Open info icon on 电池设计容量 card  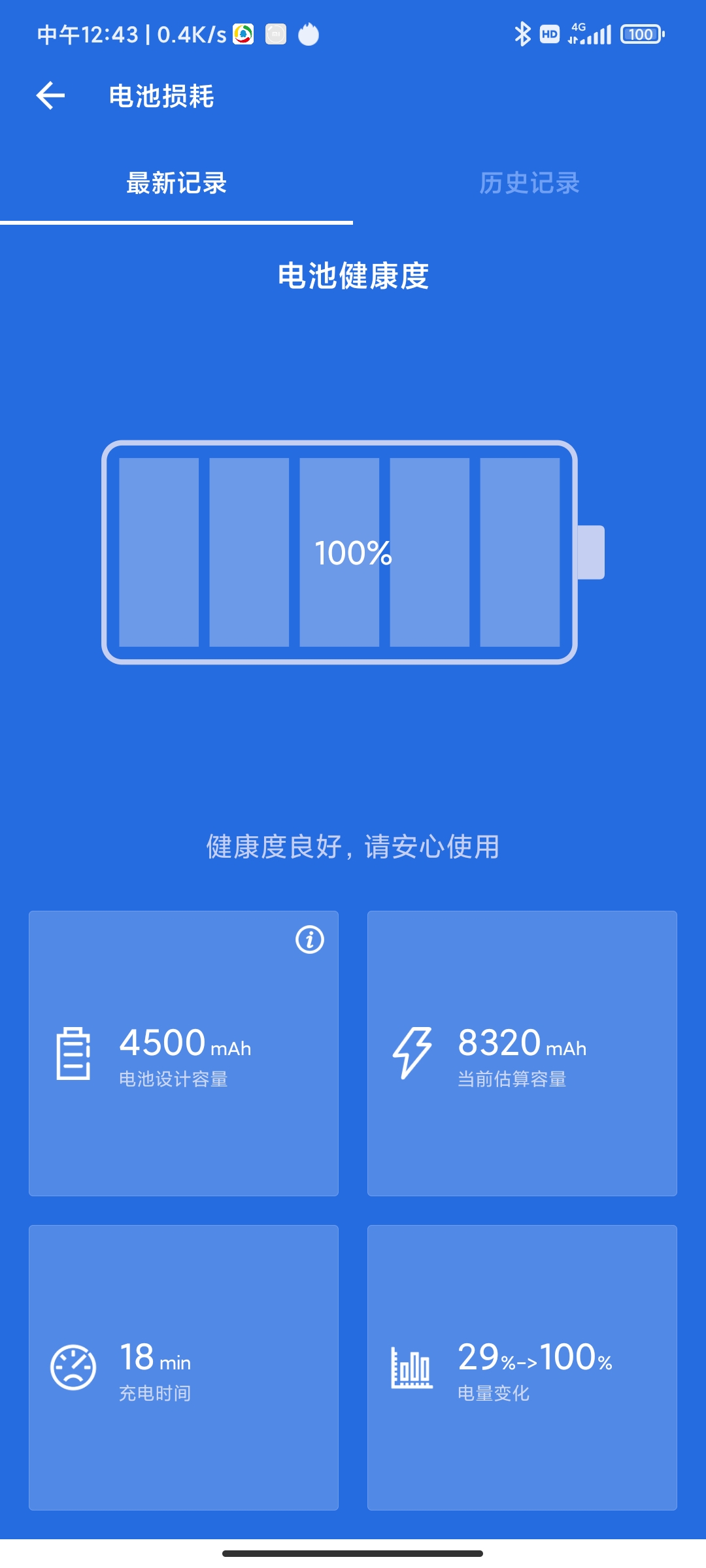(310, 939)
